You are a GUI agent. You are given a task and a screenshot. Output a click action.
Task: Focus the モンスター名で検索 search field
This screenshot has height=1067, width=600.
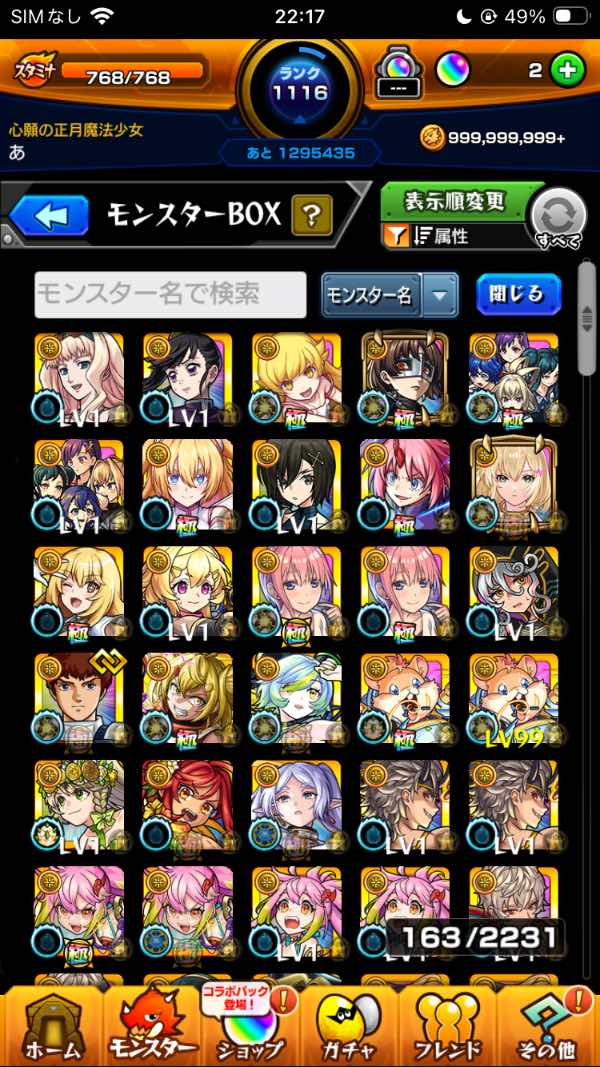[x=170, y=294]
